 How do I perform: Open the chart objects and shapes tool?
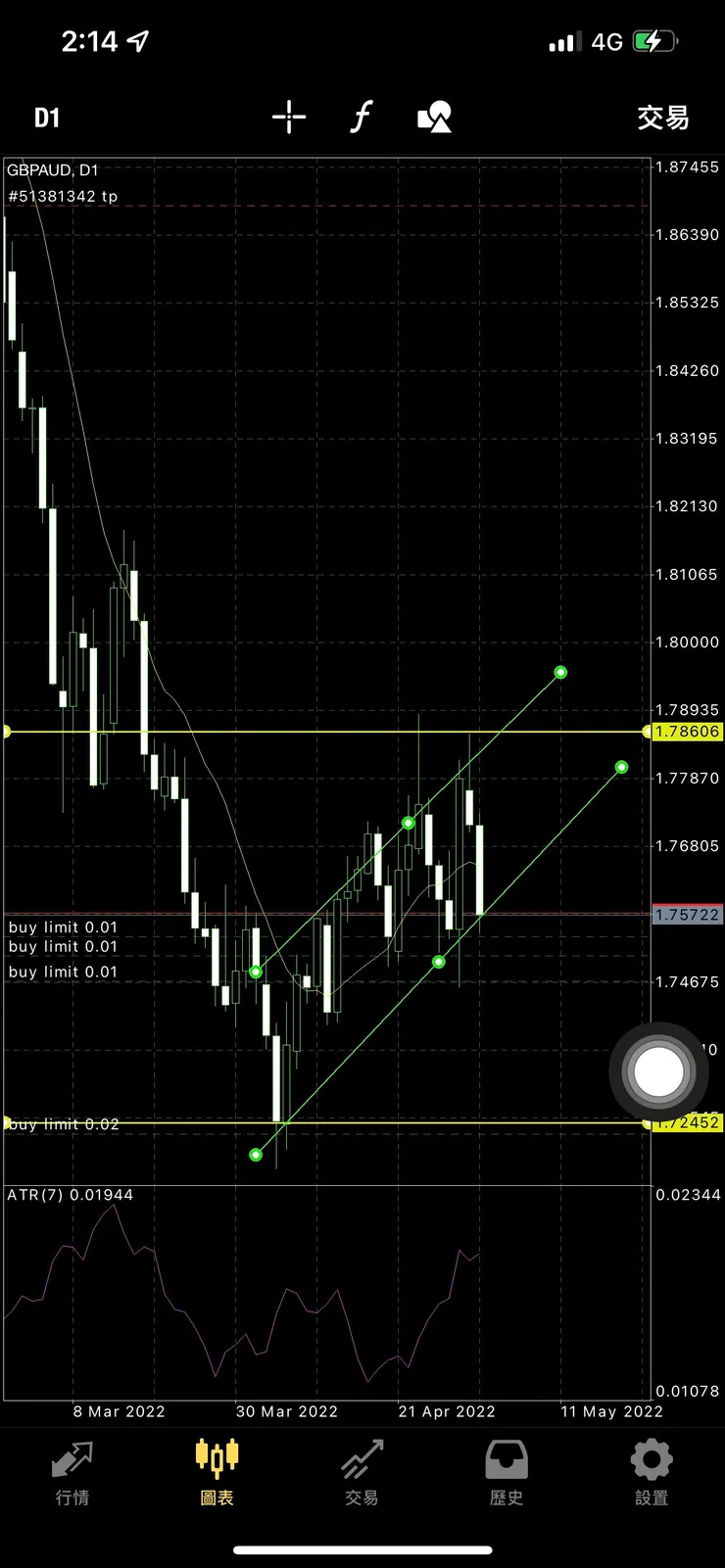(434, 118)
